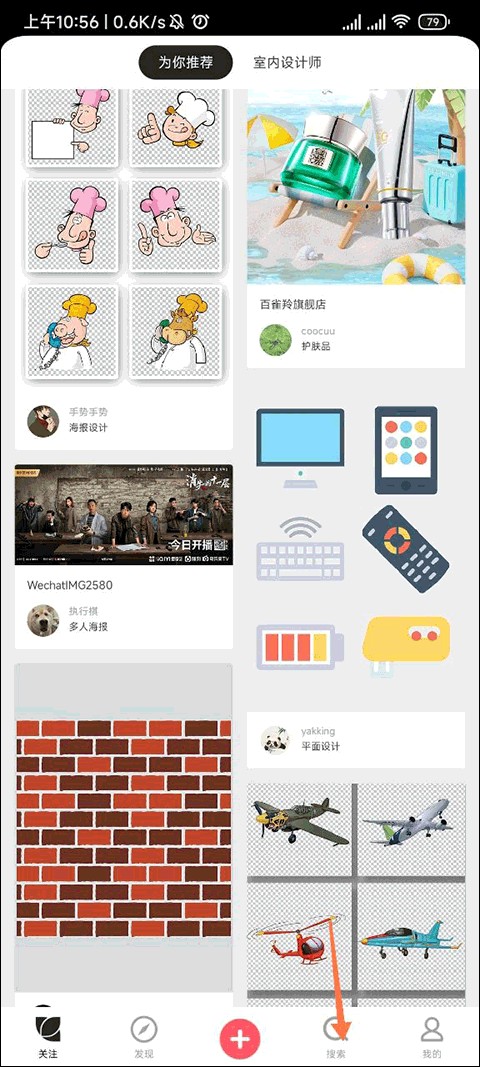
Task: Open the 我的 profile tab
Action: [x=432, y=1038]
